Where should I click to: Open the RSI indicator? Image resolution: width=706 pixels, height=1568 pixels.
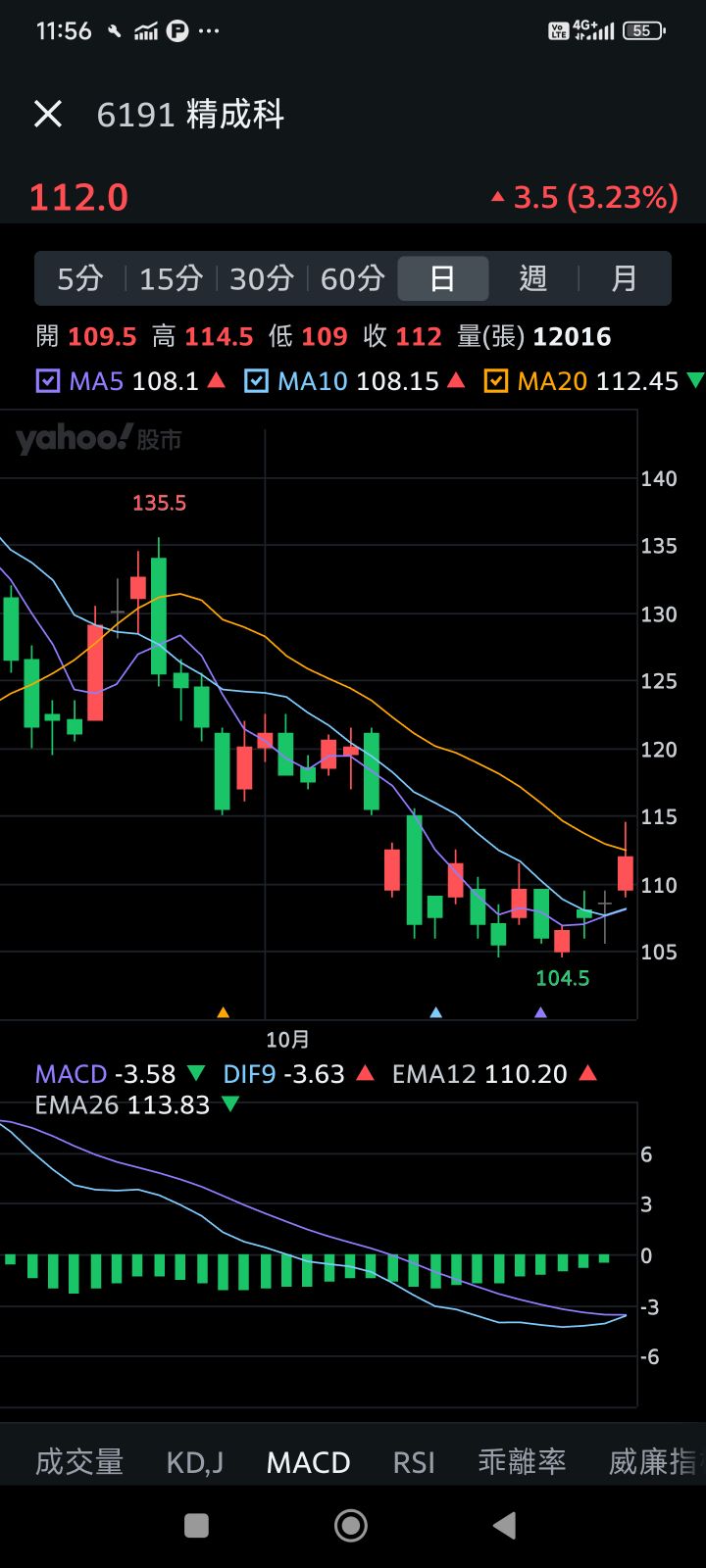pos(414,1462)
